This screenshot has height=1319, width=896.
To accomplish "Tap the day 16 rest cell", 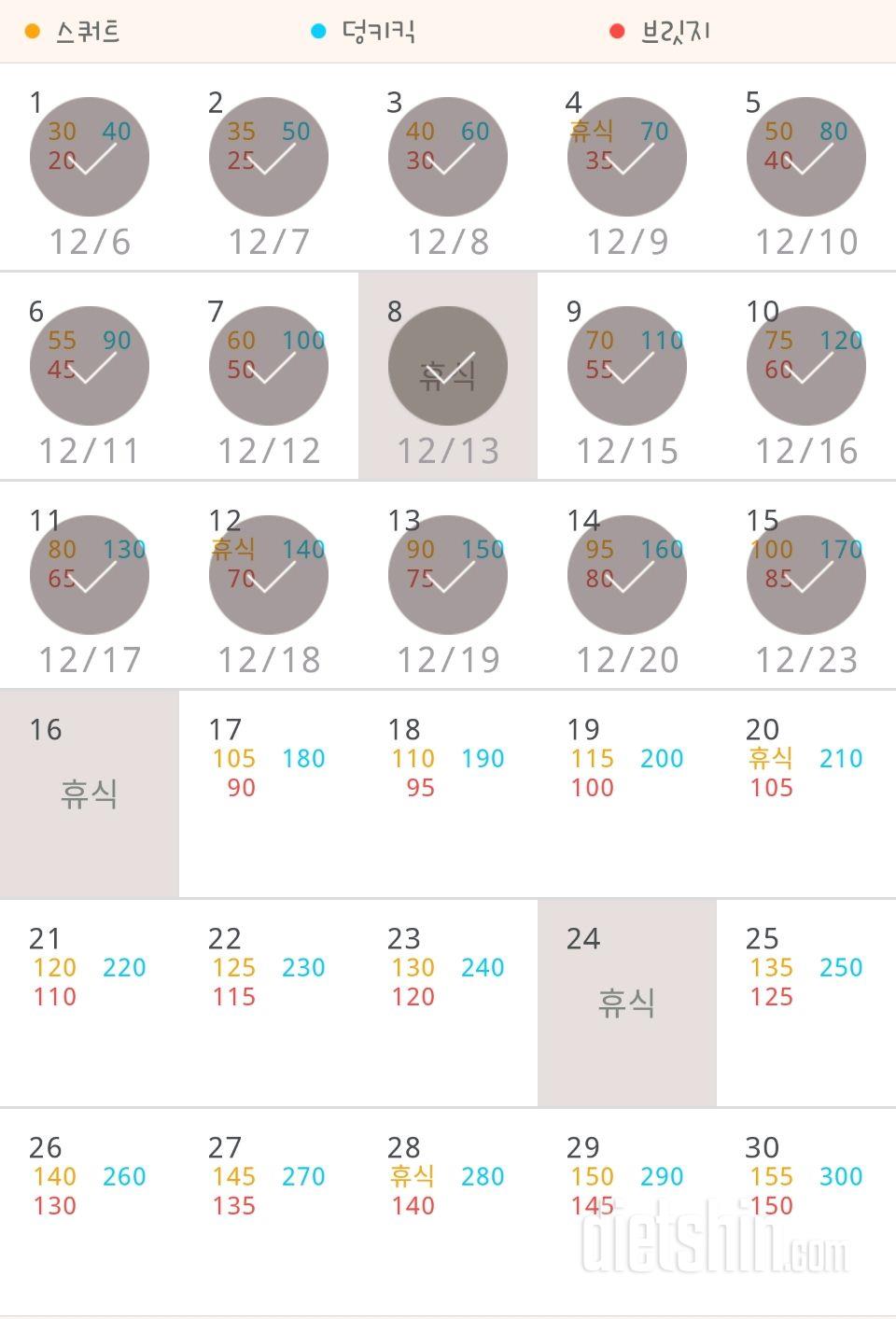I will pos(90,793).
